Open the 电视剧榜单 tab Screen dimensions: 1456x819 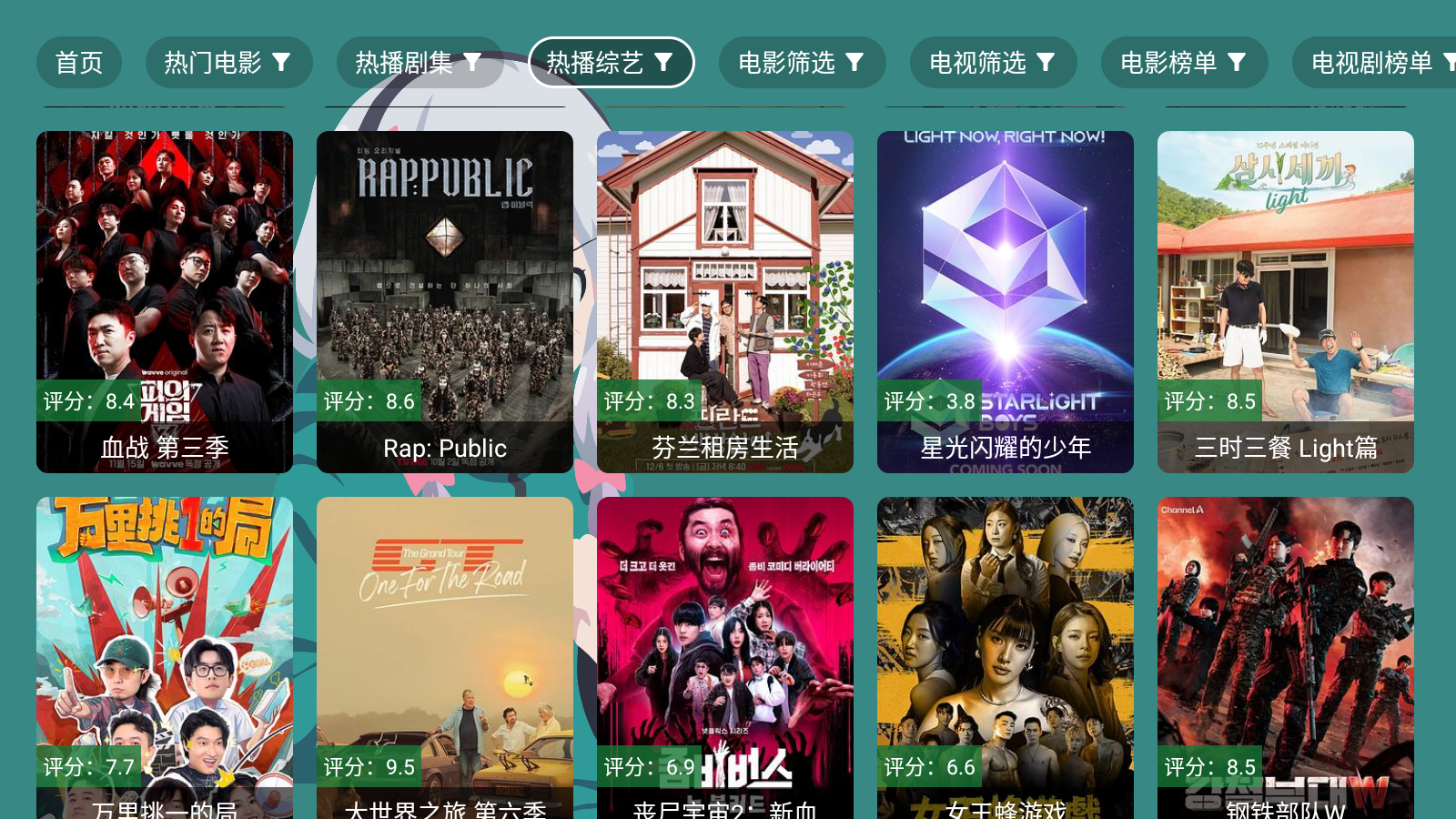click(x=1374, y=63)
